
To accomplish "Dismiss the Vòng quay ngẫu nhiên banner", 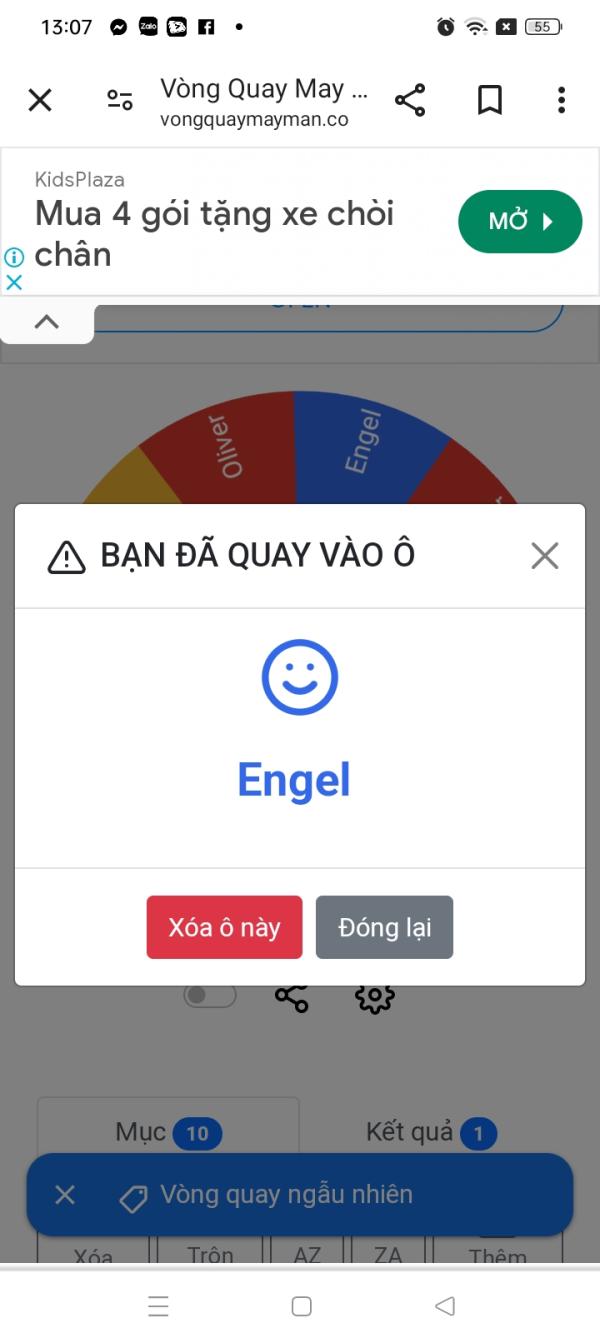I will [x=65, y=1195].
